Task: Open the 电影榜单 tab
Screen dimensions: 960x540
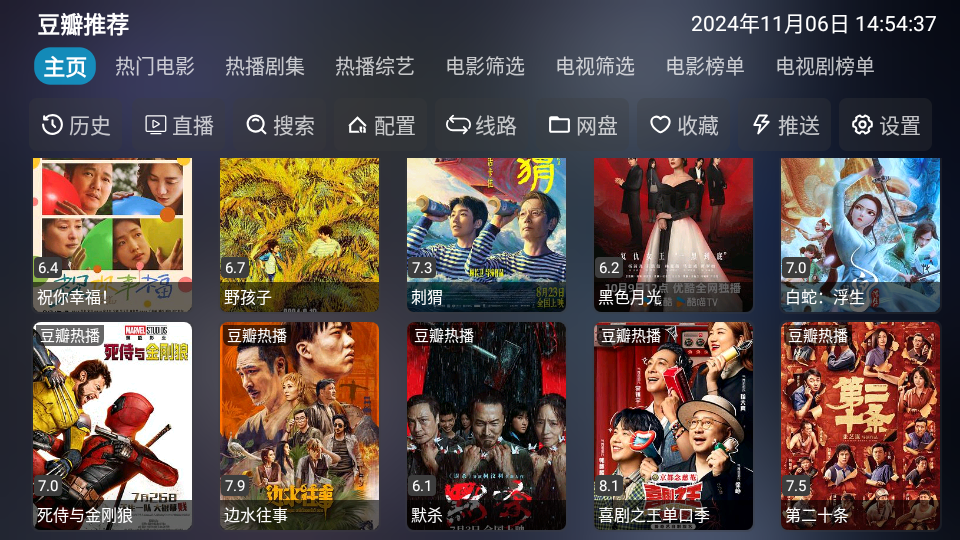Action: point(705,67)
